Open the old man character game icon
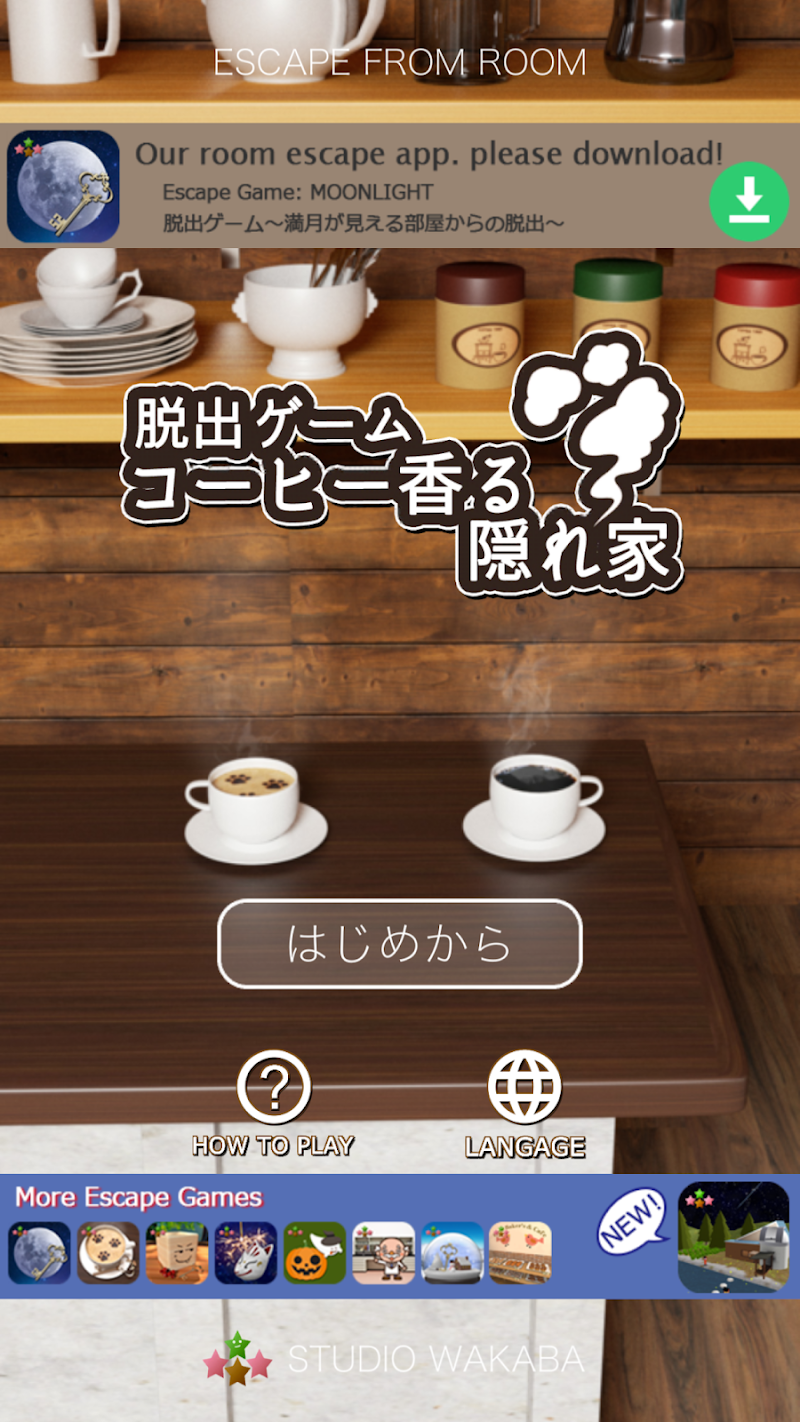The height and width of the screenshot is (1422, 800). 383,1252
